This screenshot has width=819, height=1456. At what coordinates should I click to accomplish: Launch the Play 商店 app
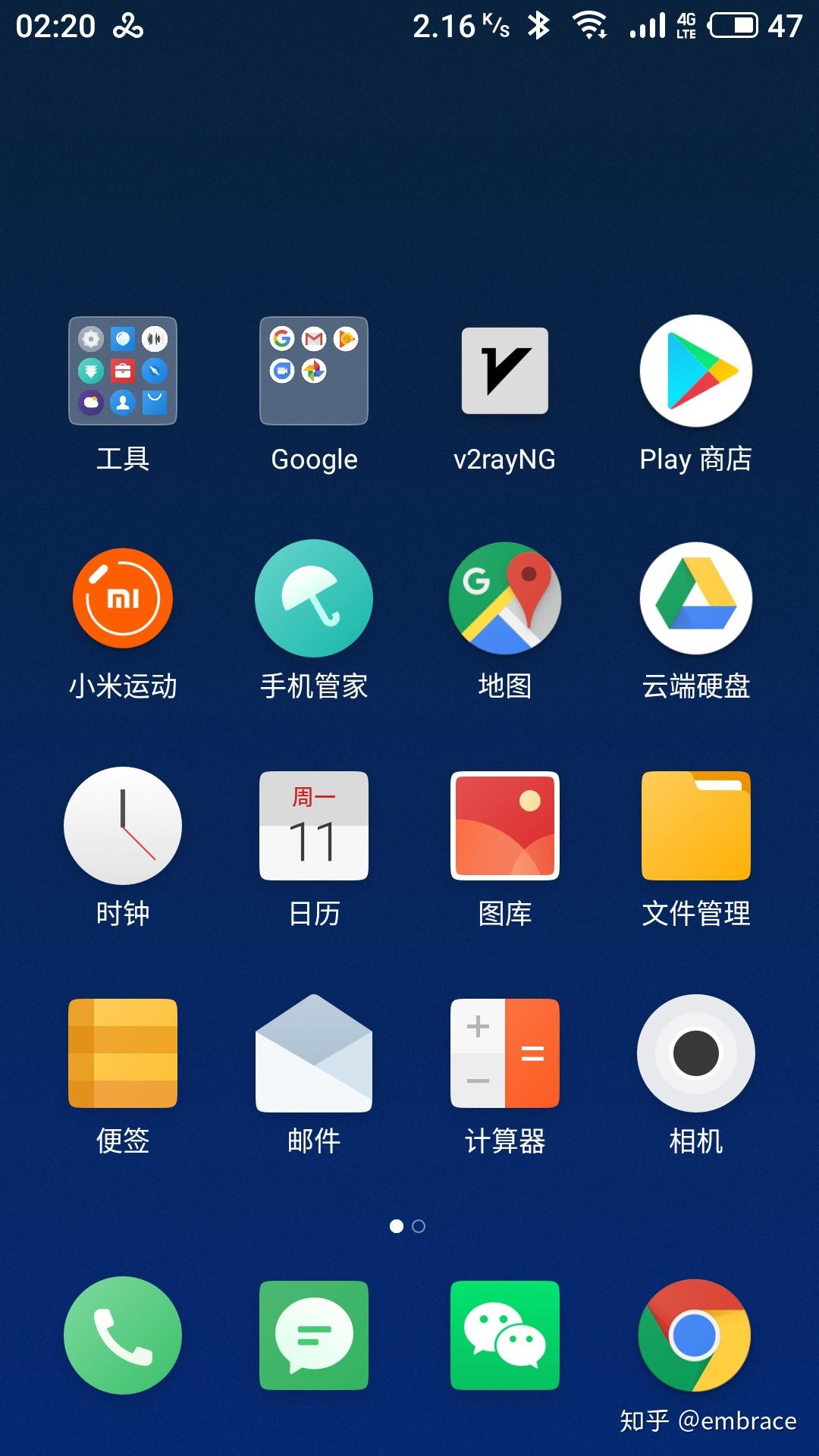[695, 372]
